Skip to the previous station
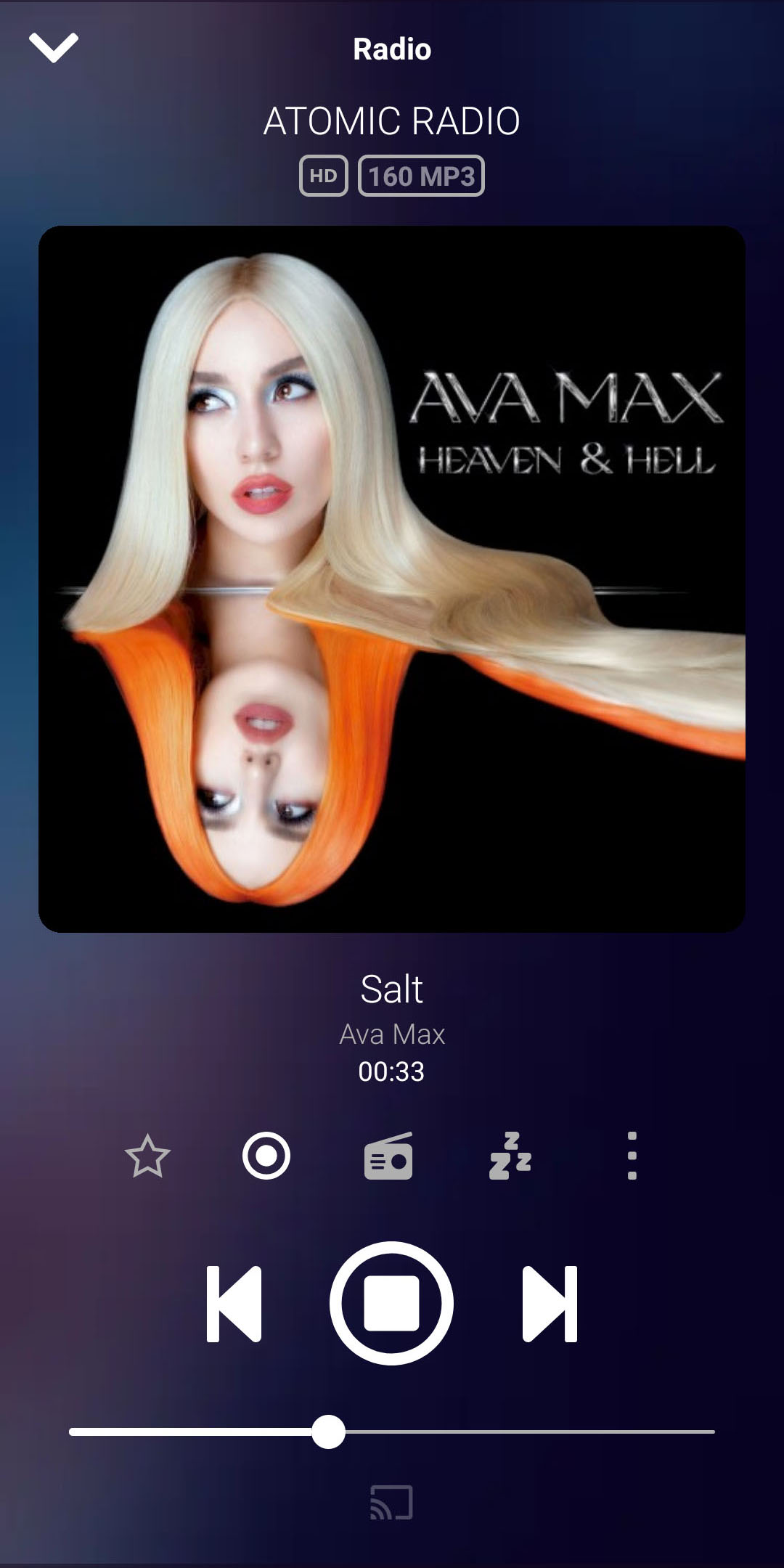 click(234, 1304)
